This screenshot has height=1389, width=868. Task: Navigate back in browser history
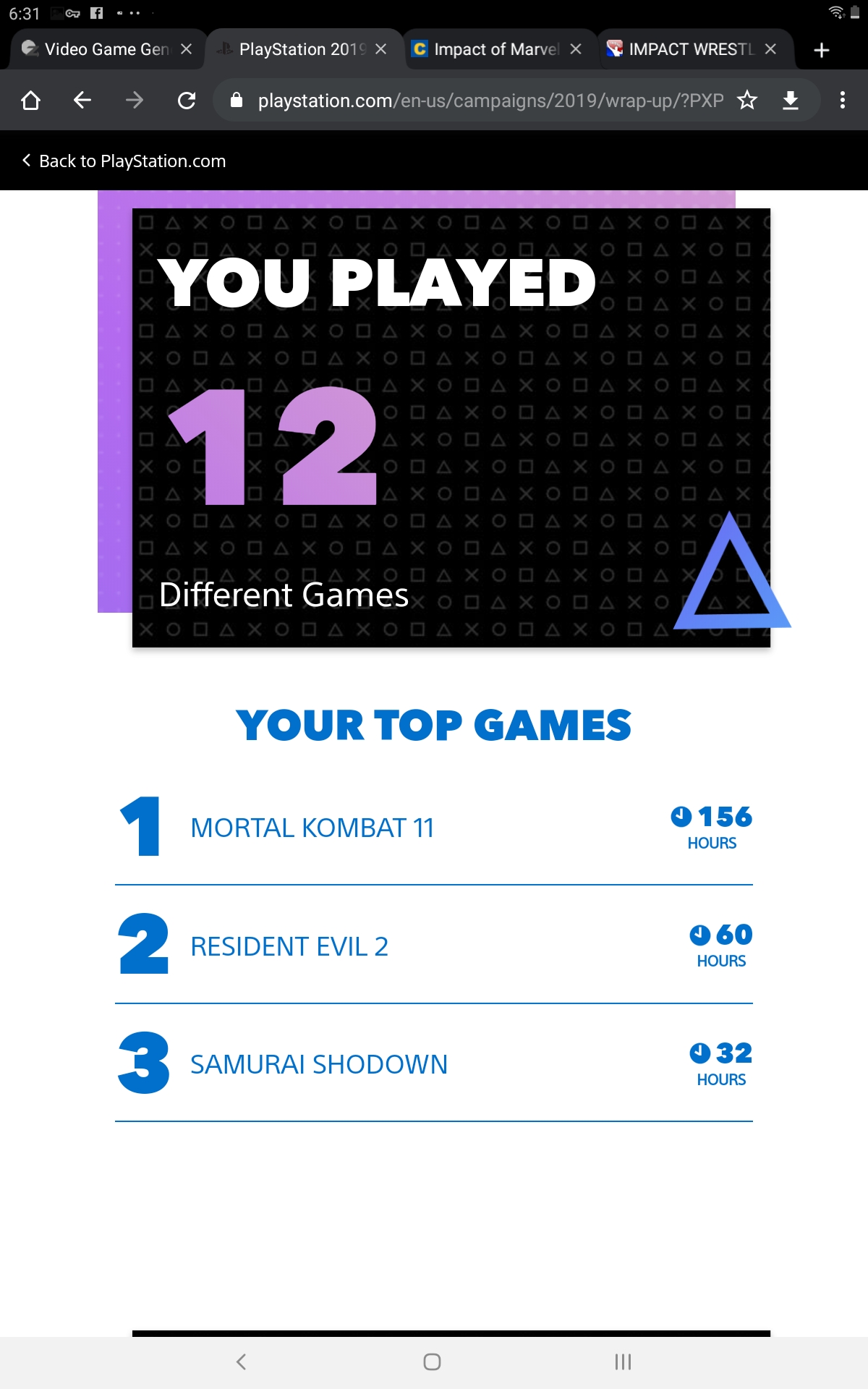[82, 101]
